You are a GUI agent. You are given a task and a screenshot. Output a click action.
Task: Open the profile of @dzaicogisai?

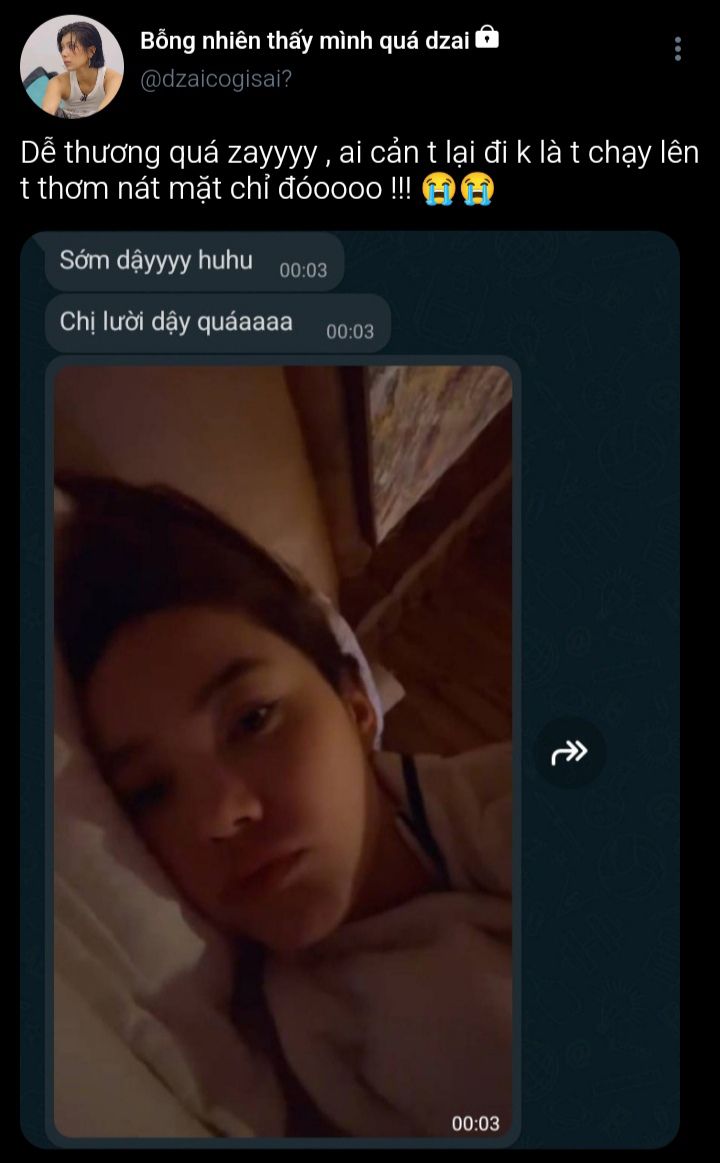point(216,79)
